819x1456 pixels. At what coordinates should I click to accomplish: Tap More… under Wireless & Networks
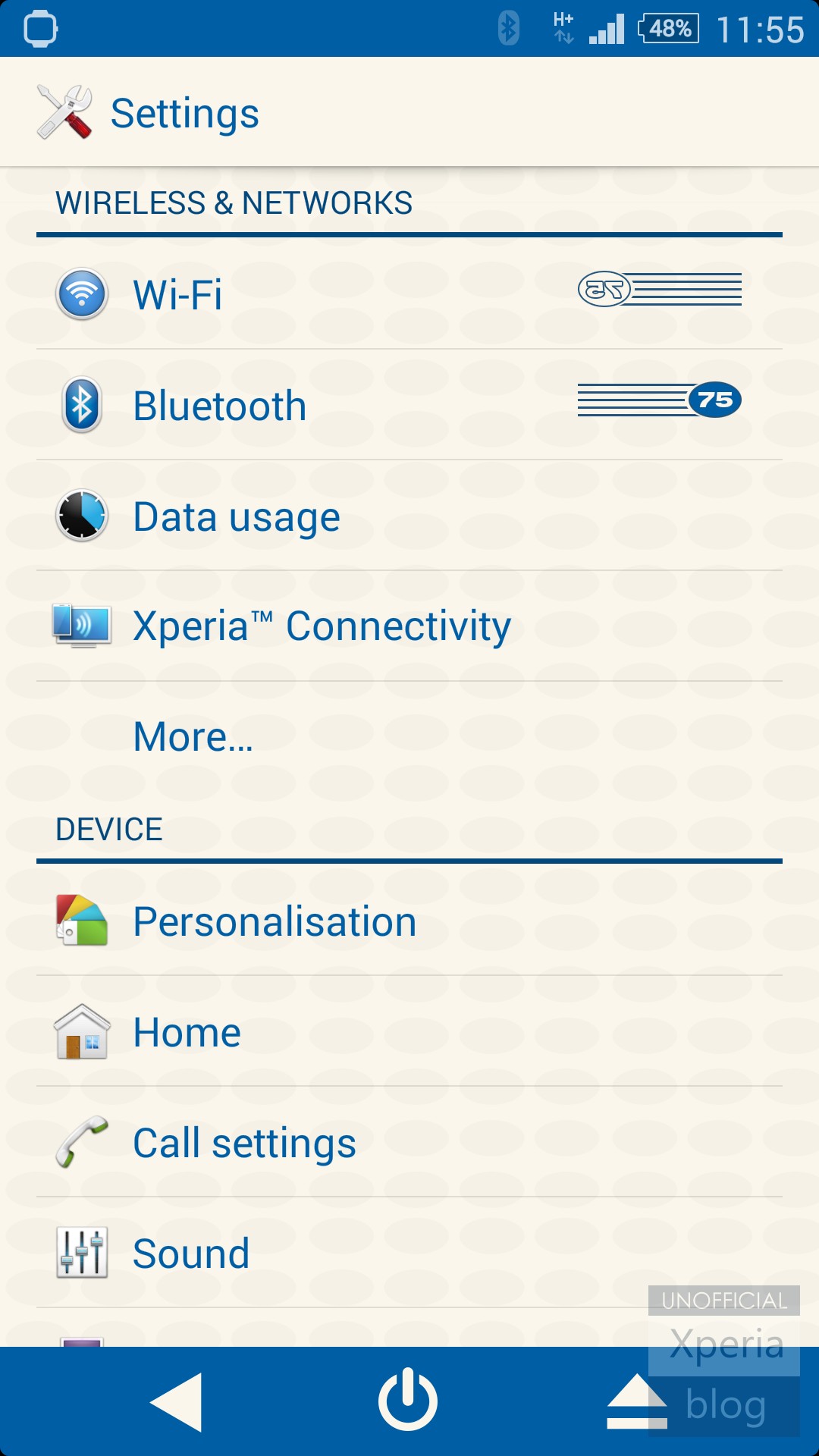193,737
